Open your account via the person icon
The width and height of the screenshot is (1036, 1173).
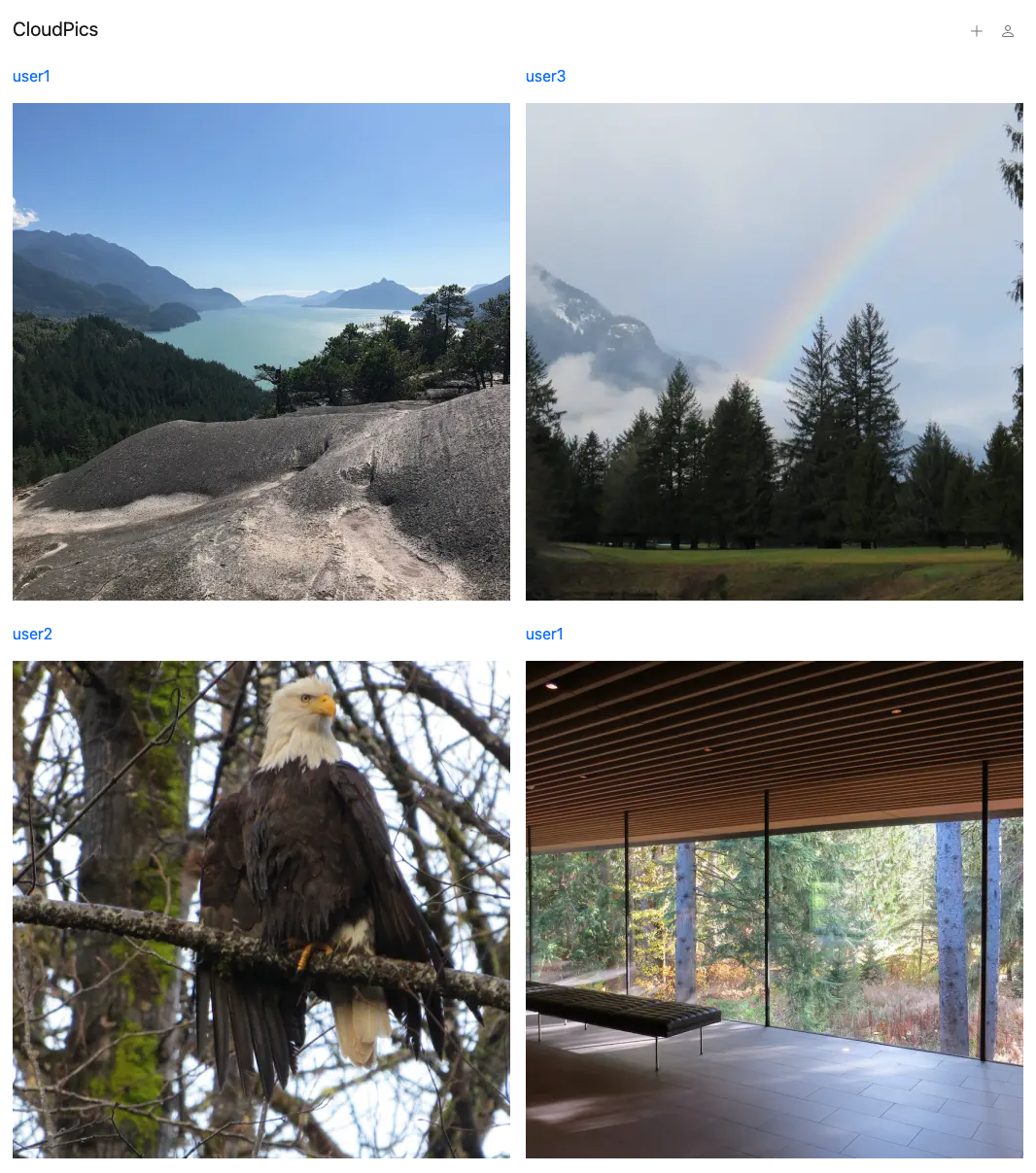click(1008, 30)
